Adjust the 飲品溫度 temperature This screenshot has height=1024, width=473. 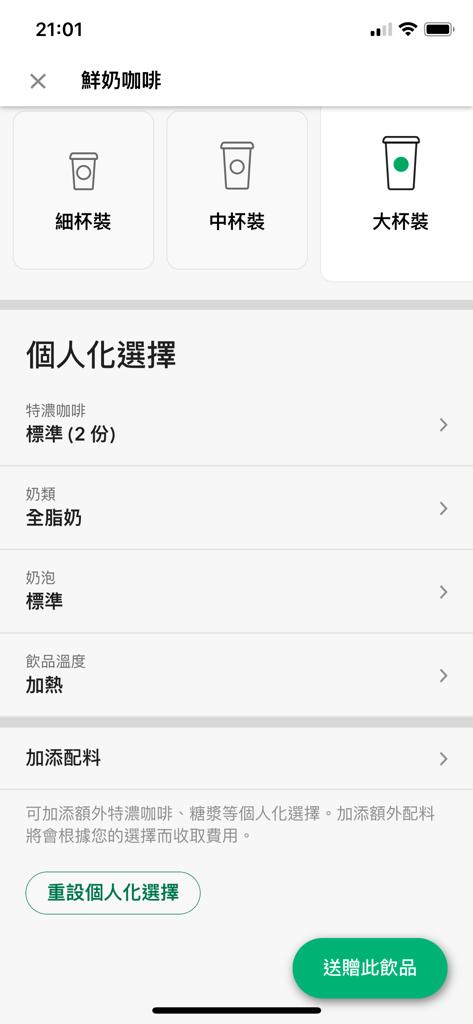click(236, 675)
